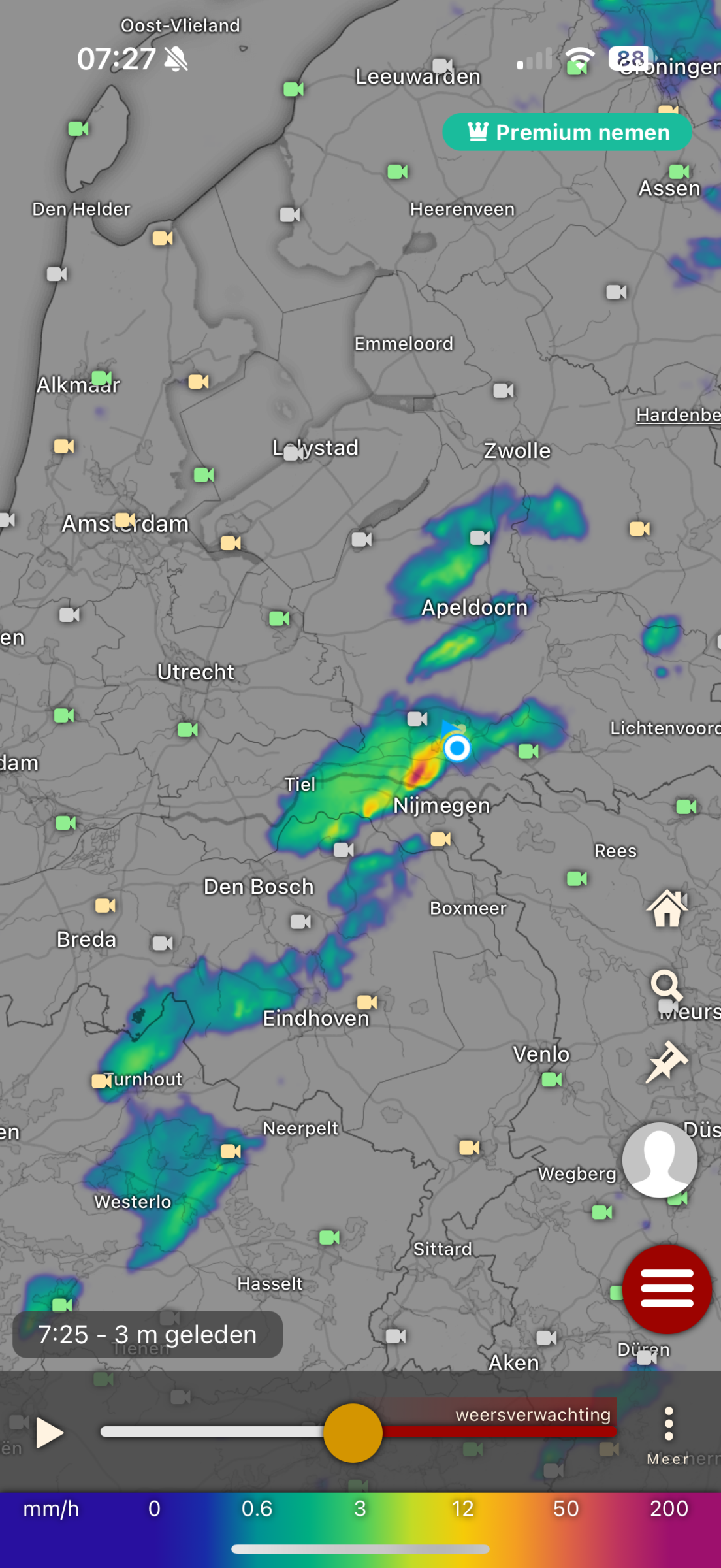The height and width of the screenshot is (1568, 721).
Task: Go to home location
Action: (667, 908)
